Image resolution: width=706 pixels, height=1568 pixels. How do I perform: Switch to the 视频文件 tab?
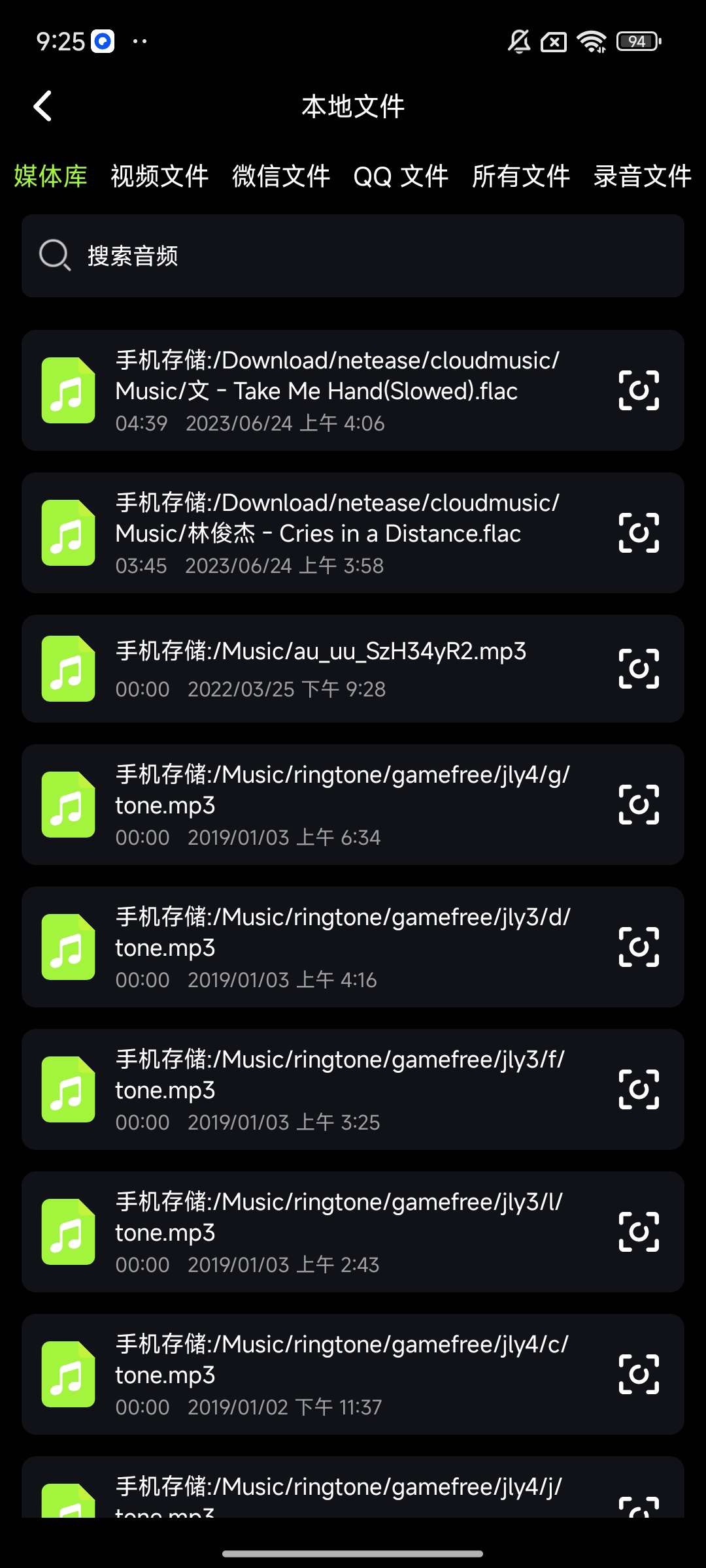[x=160, y=176]
